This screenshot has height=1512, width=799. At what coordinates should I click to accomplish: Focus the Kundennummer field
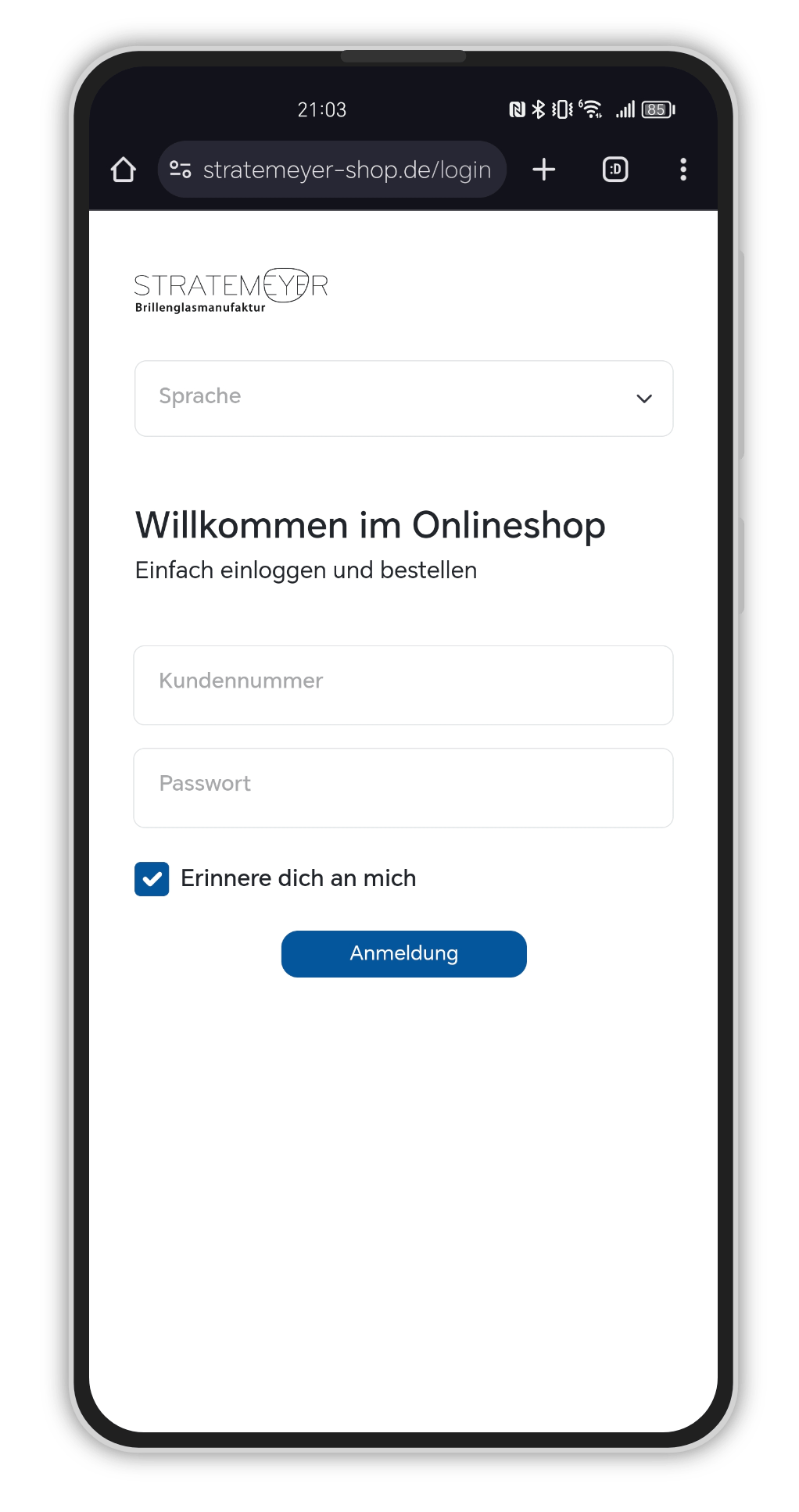[x=403, y=685]
